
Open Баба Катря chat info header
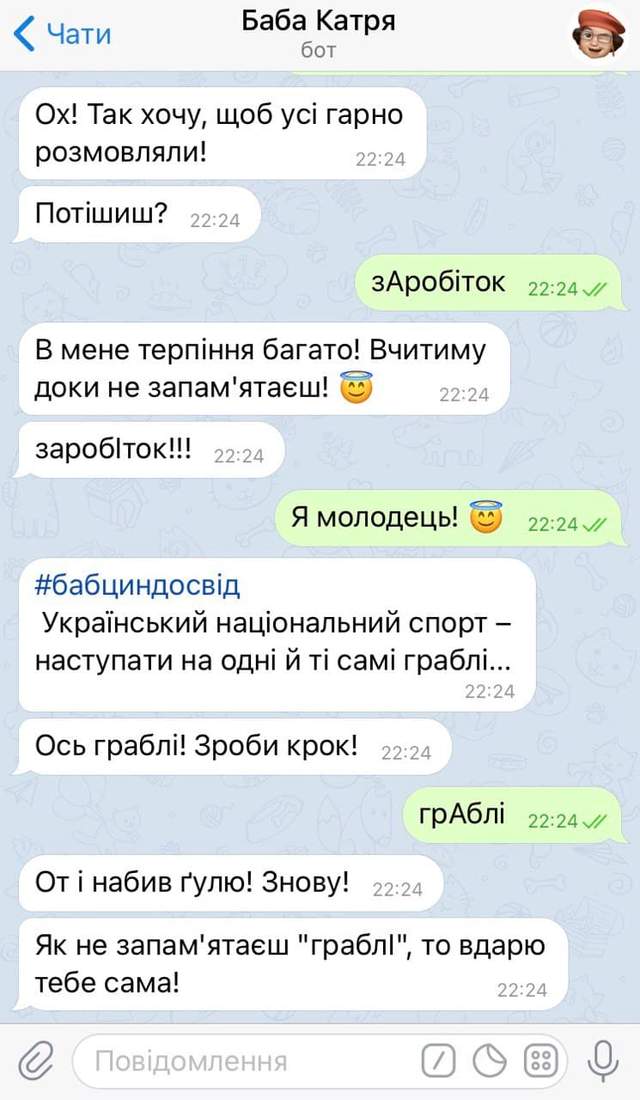318,34
